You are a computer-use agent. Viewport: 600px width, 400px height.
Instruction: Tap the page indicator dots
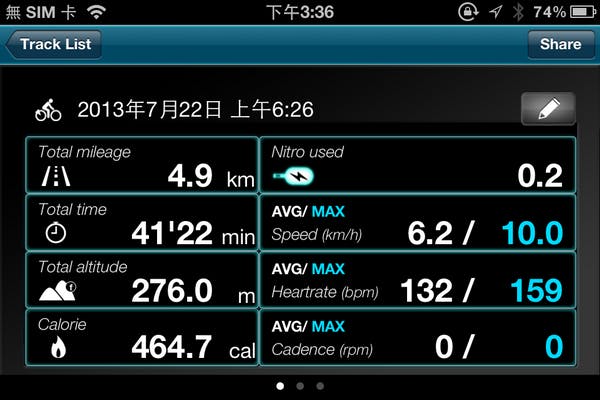coord(300,385)
